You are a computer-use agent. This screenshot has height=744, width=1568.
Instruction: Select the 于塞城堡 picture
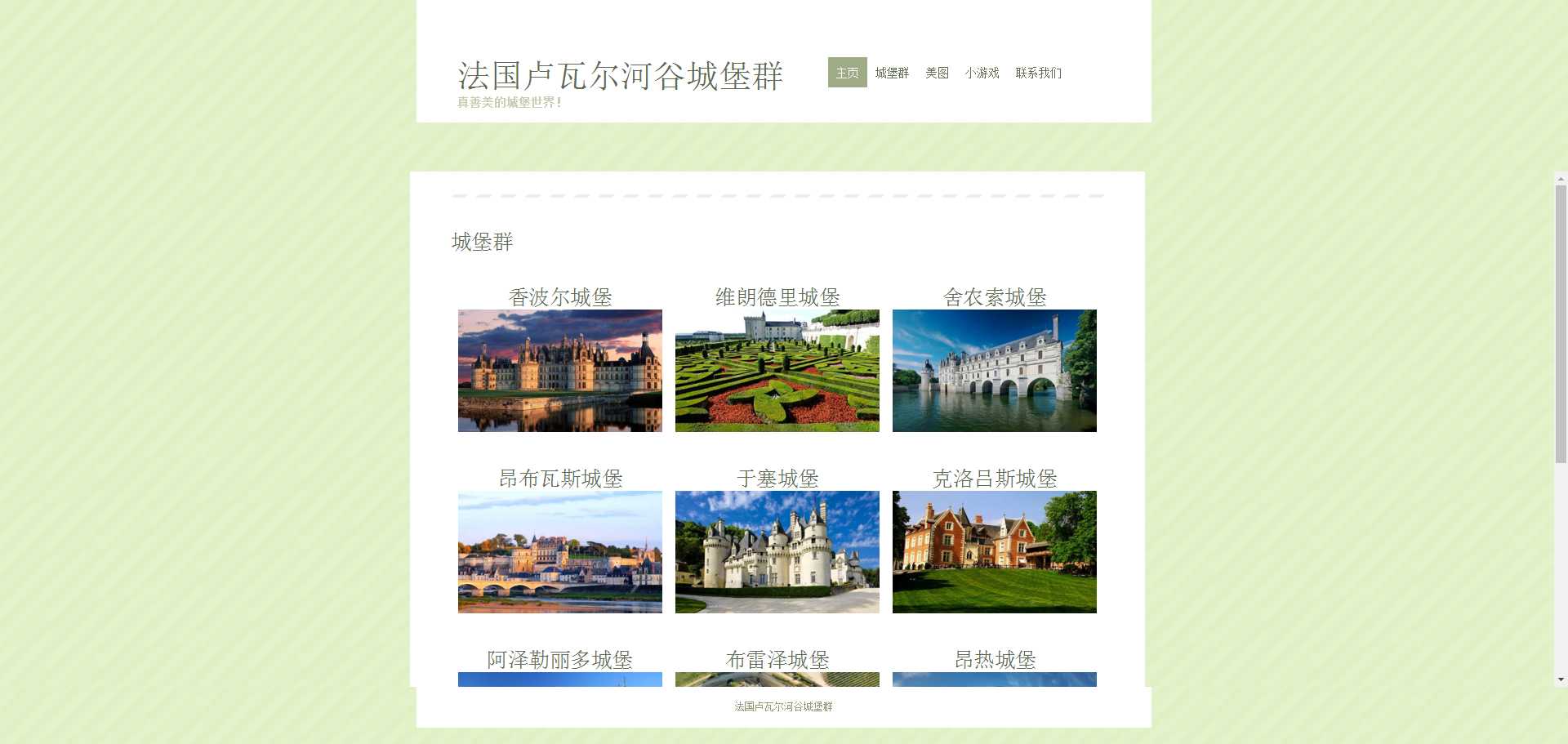coord(777,552)
